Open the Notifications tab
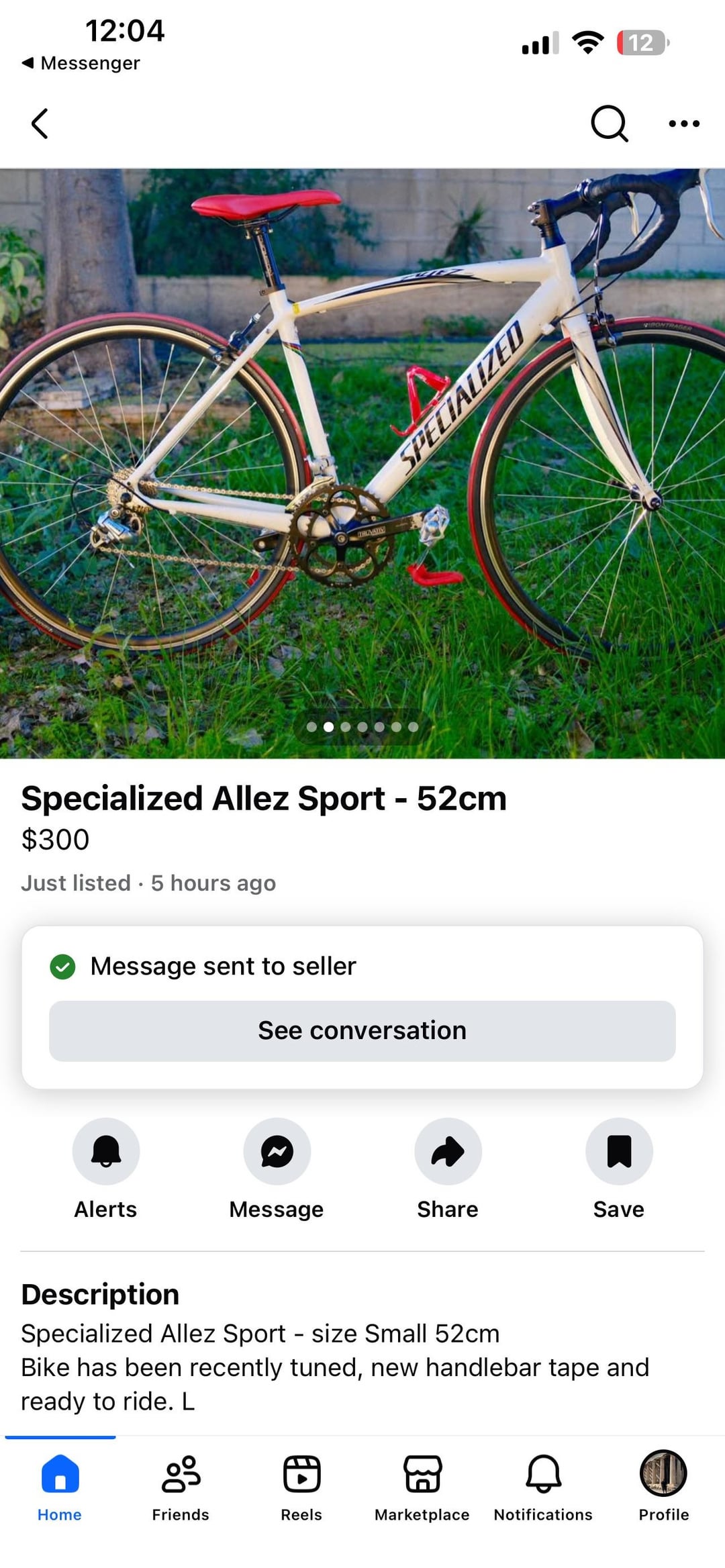Image resolution: width=725 pixels, height=1568 pixels. point(543,1486)
